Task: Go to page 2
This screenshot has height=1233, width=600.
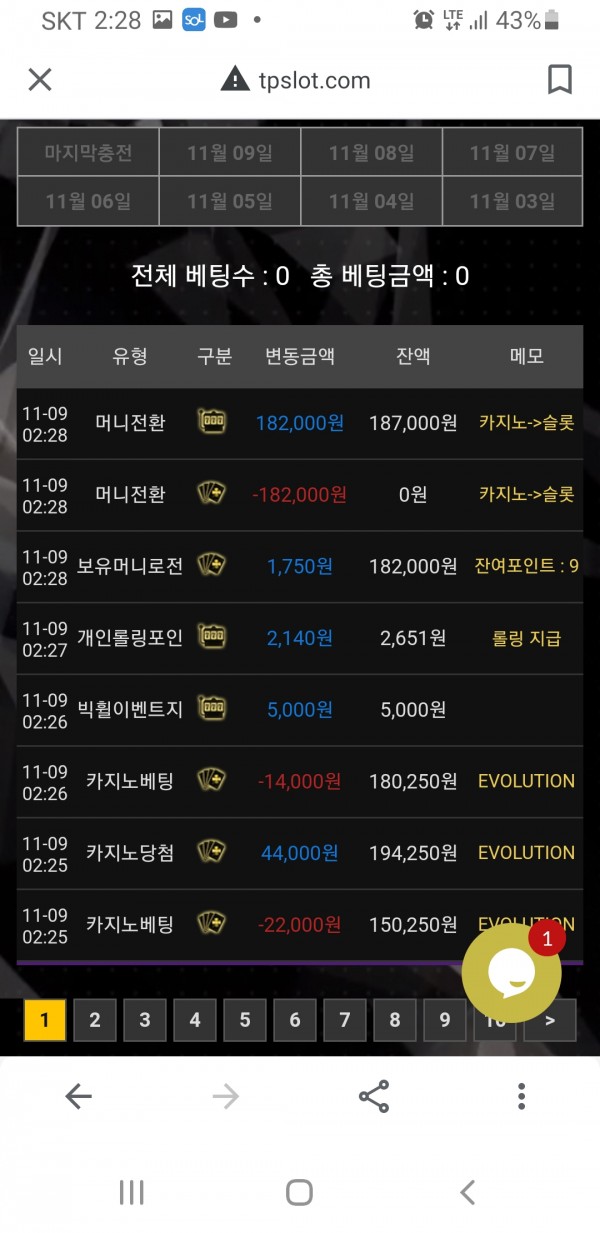Action: tap(95, 1020)
